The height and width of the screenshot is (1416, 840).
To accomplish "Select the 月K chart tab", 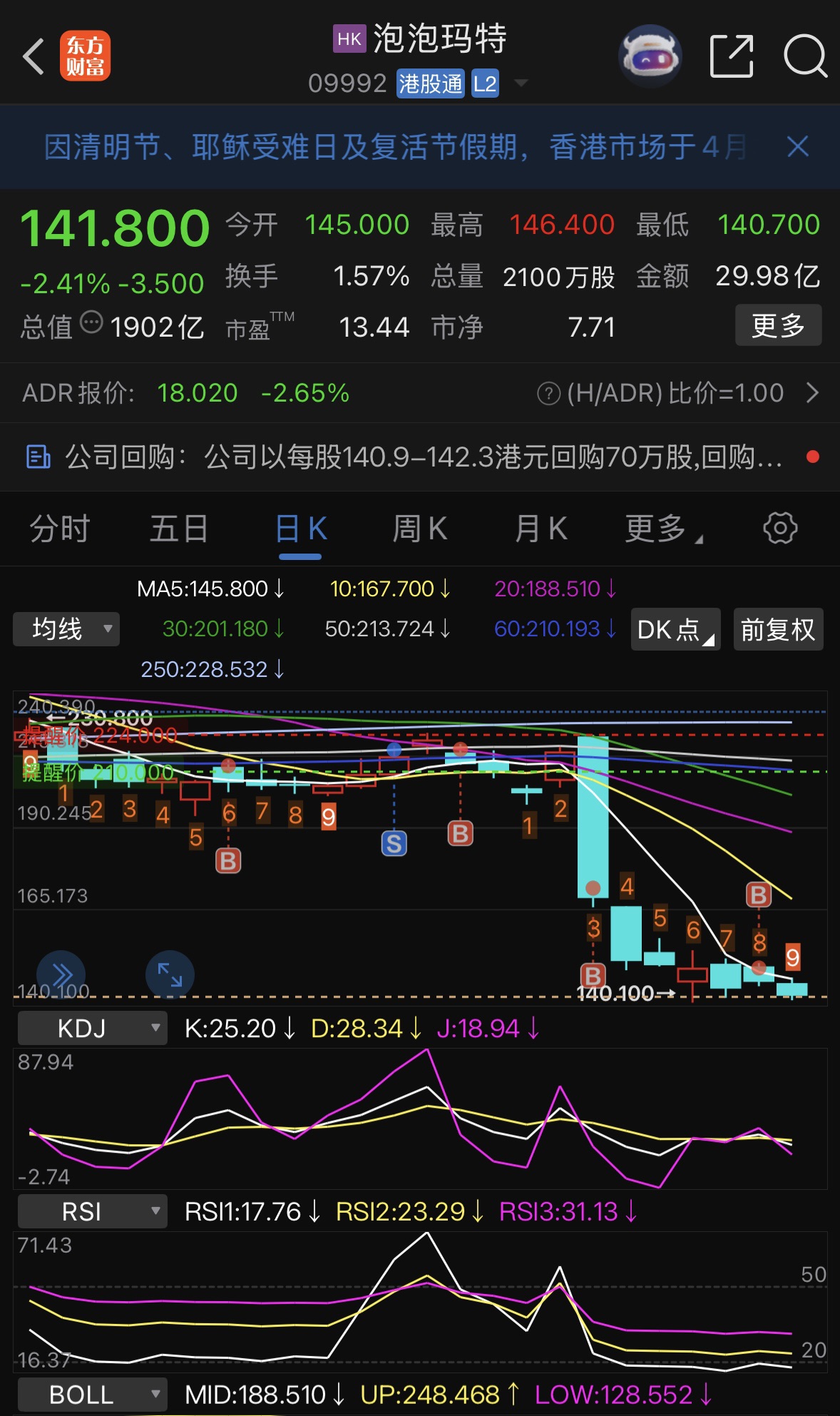I will pyautogui.click(x=541, y=529).
